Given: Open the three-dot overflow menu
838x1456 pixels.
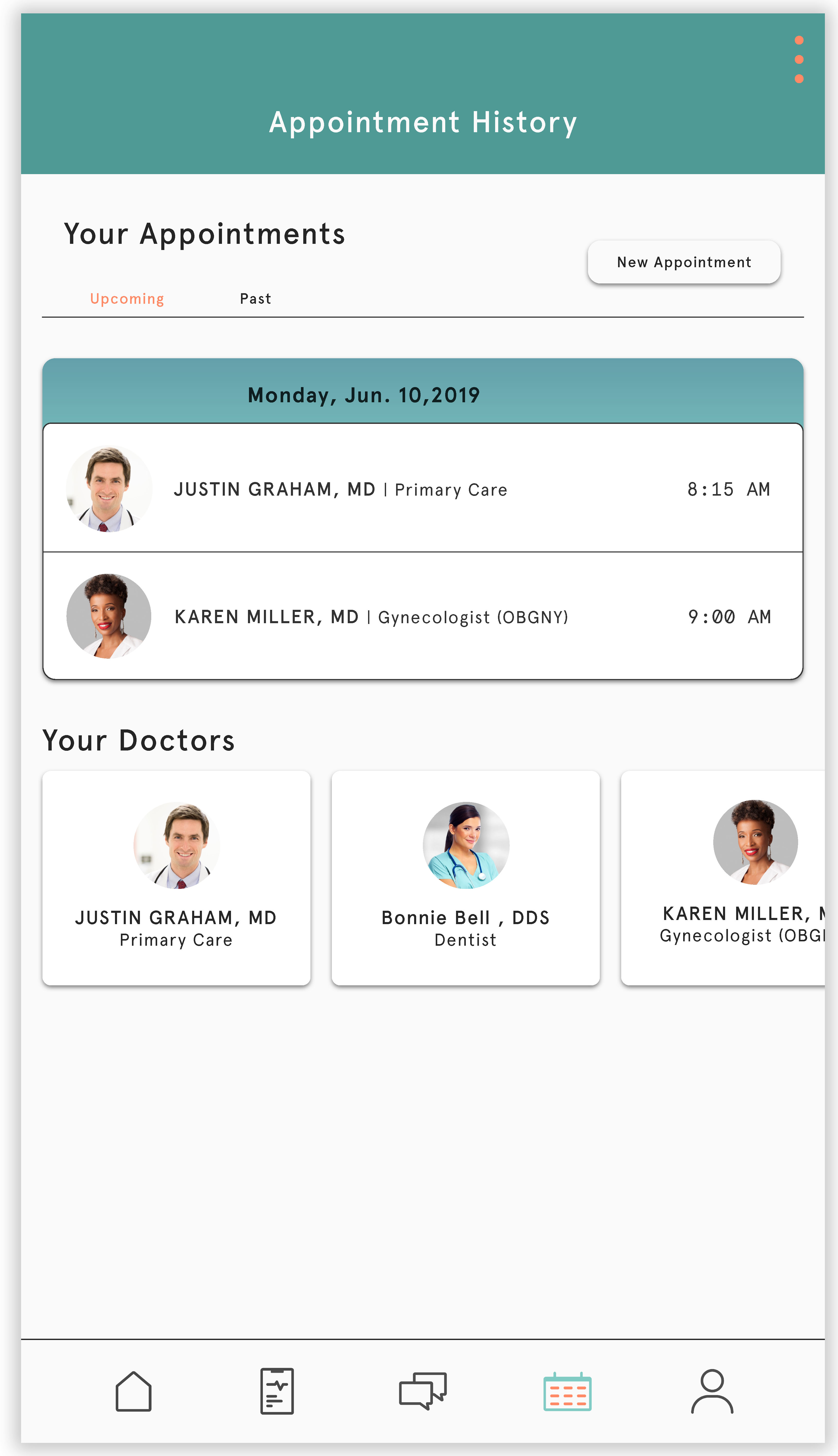Looking at the screenshot, I should click(798, 59).
